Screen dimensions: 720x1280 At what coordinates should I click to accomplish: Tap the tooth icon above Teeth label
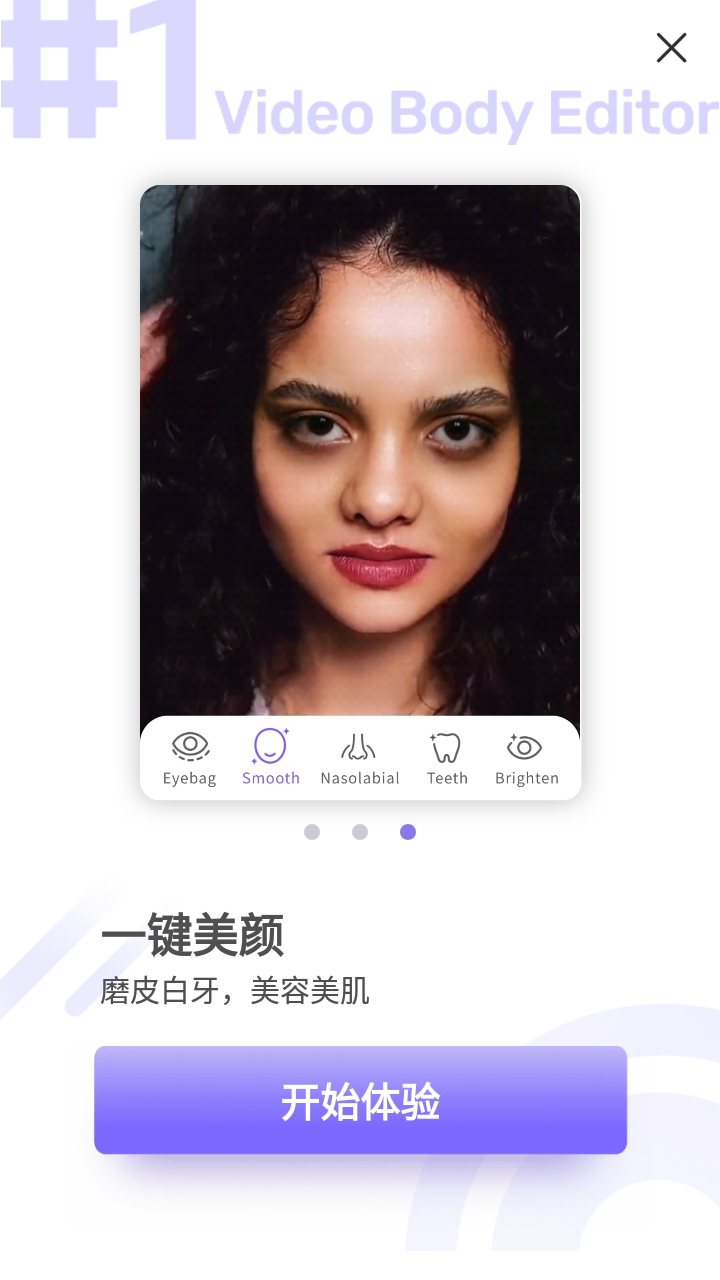(446, 744)
